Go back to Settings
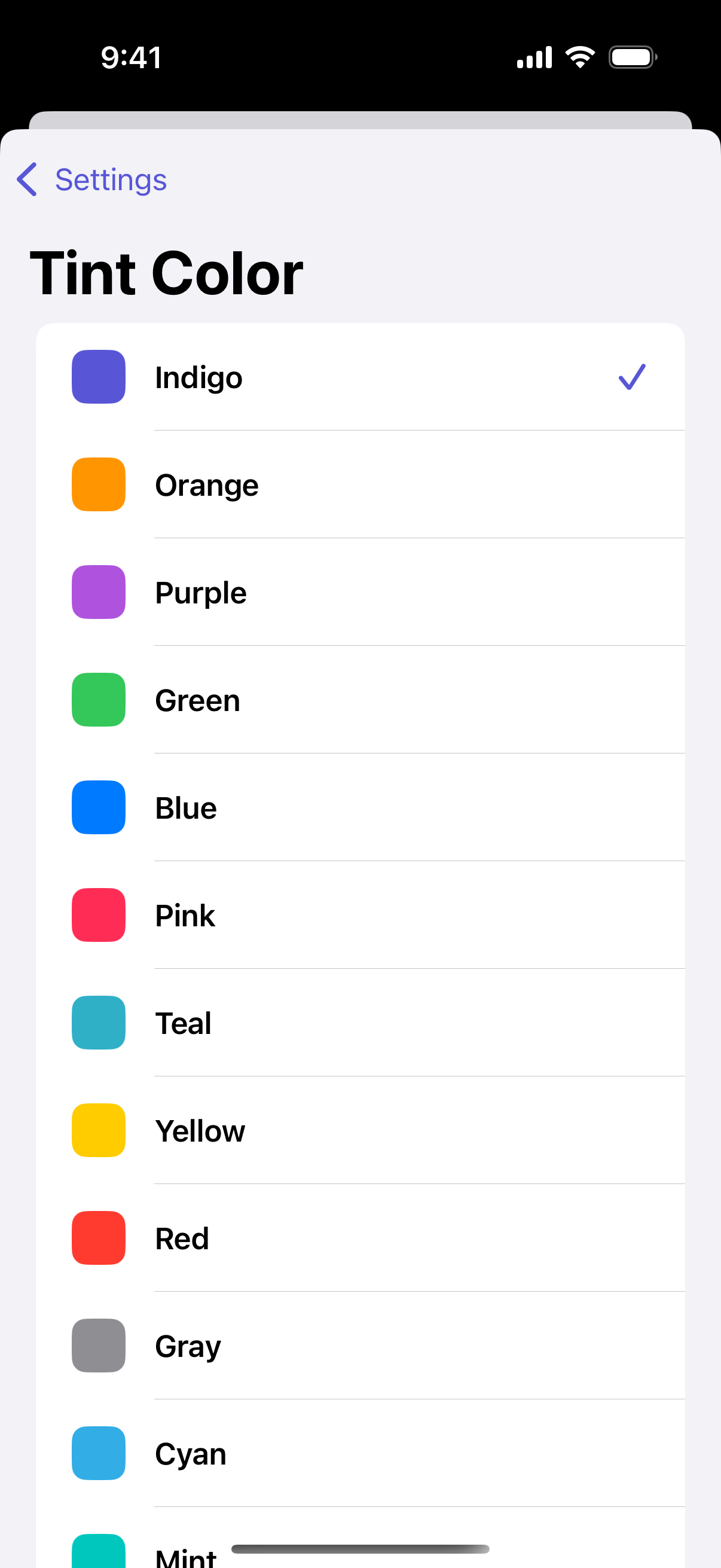Screen dimensions: 721x1568 pyautogui.click(x=92, y=179)
